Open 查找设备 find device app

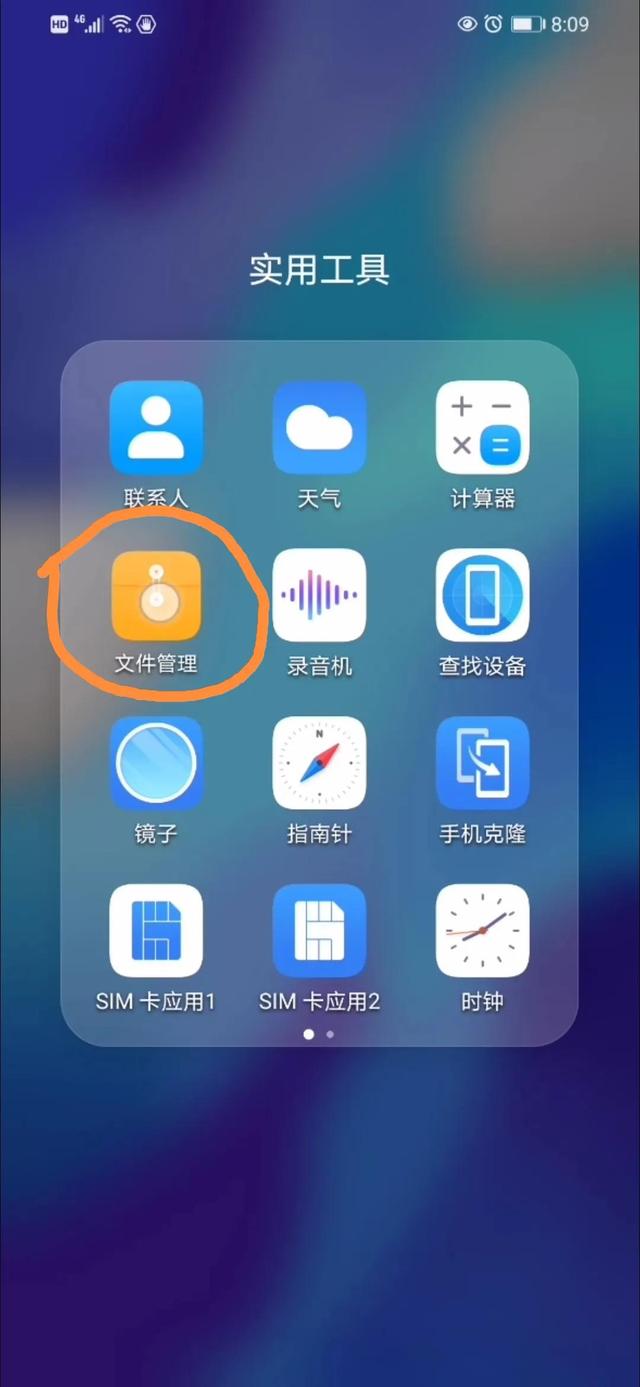click(x=482, y=596)
